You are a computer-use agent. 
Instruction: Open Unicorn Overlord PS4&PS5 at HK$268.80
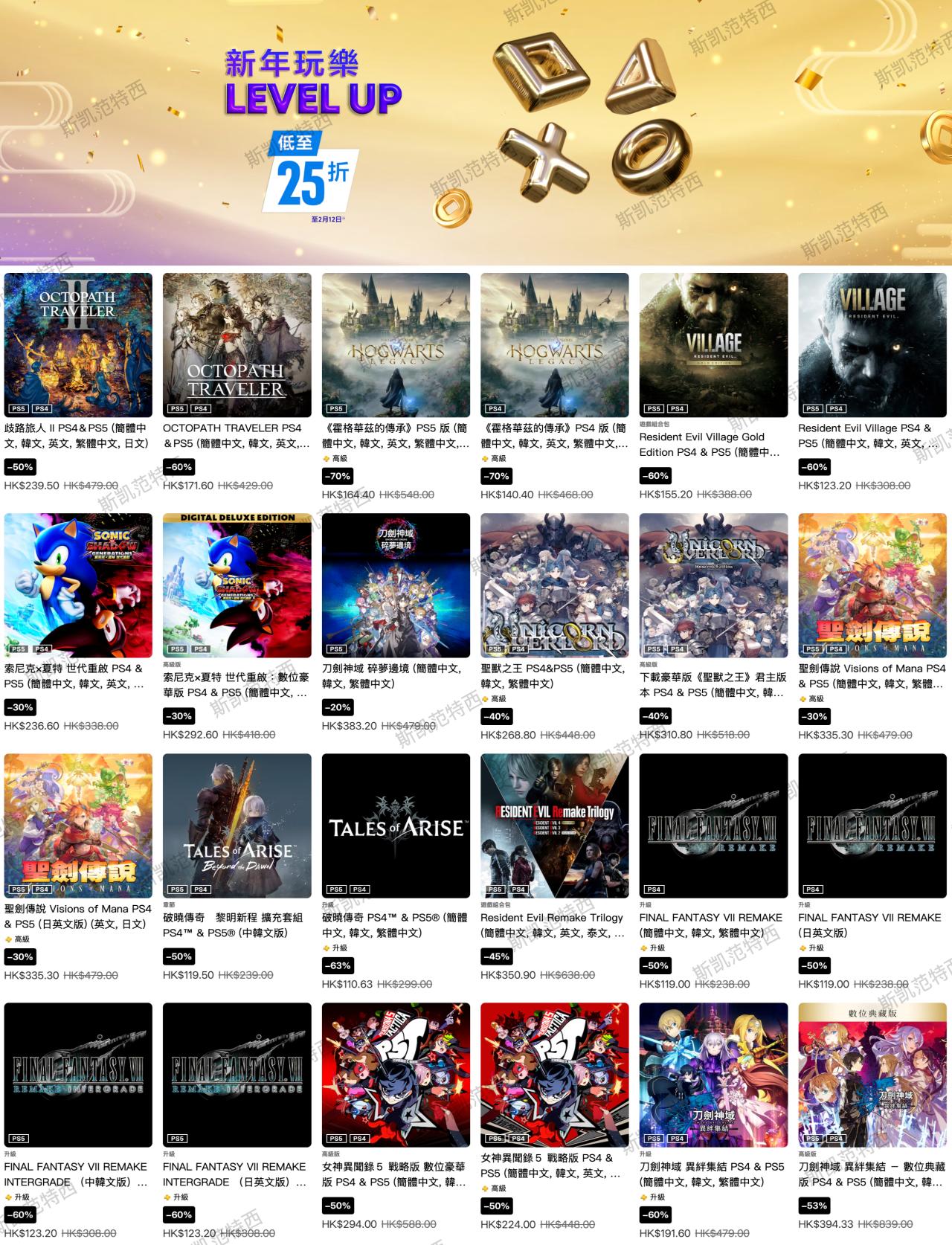[555, 585]
